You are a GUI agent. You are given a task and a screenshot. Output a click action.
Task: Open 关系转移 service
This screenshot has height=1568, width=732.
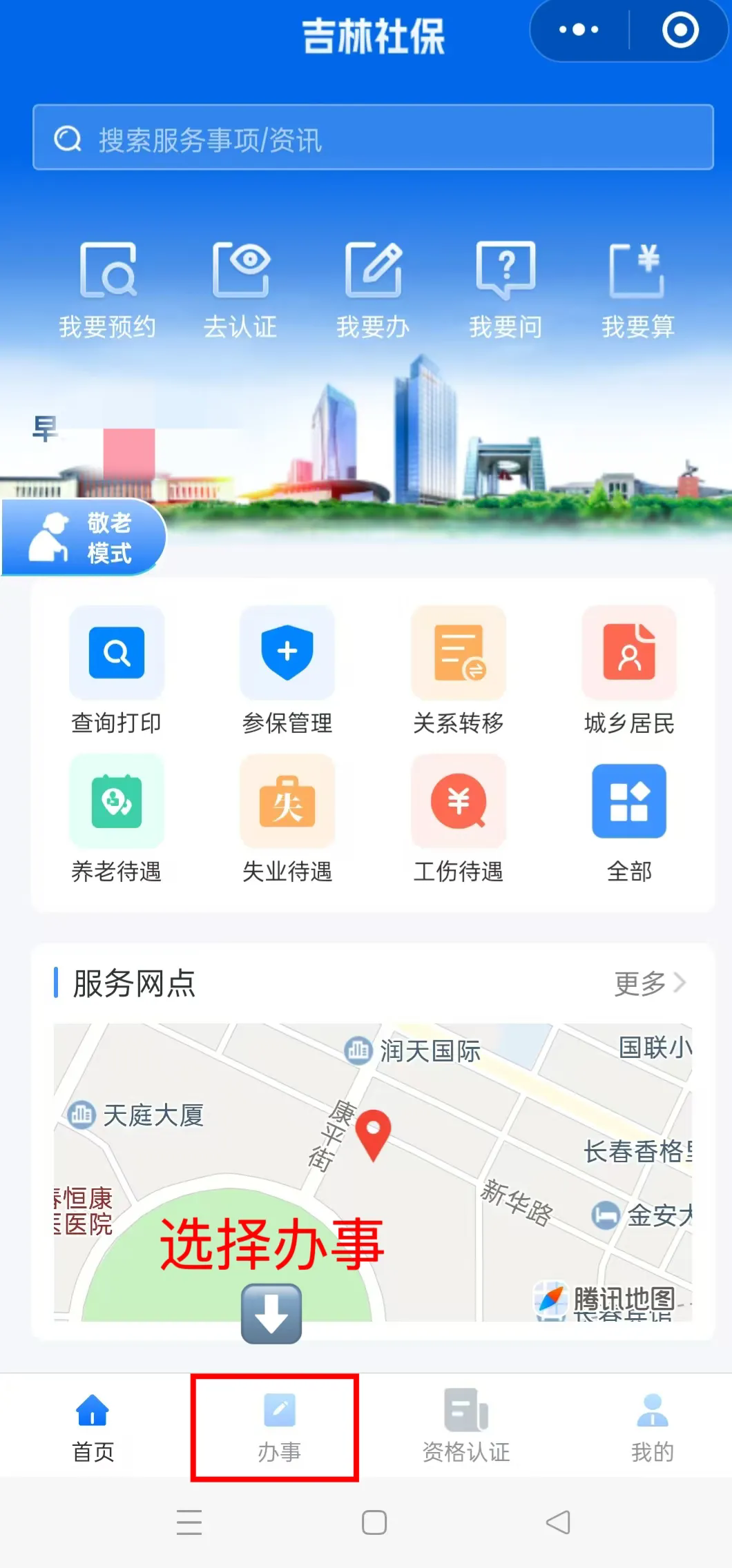[x=459, y=669]
